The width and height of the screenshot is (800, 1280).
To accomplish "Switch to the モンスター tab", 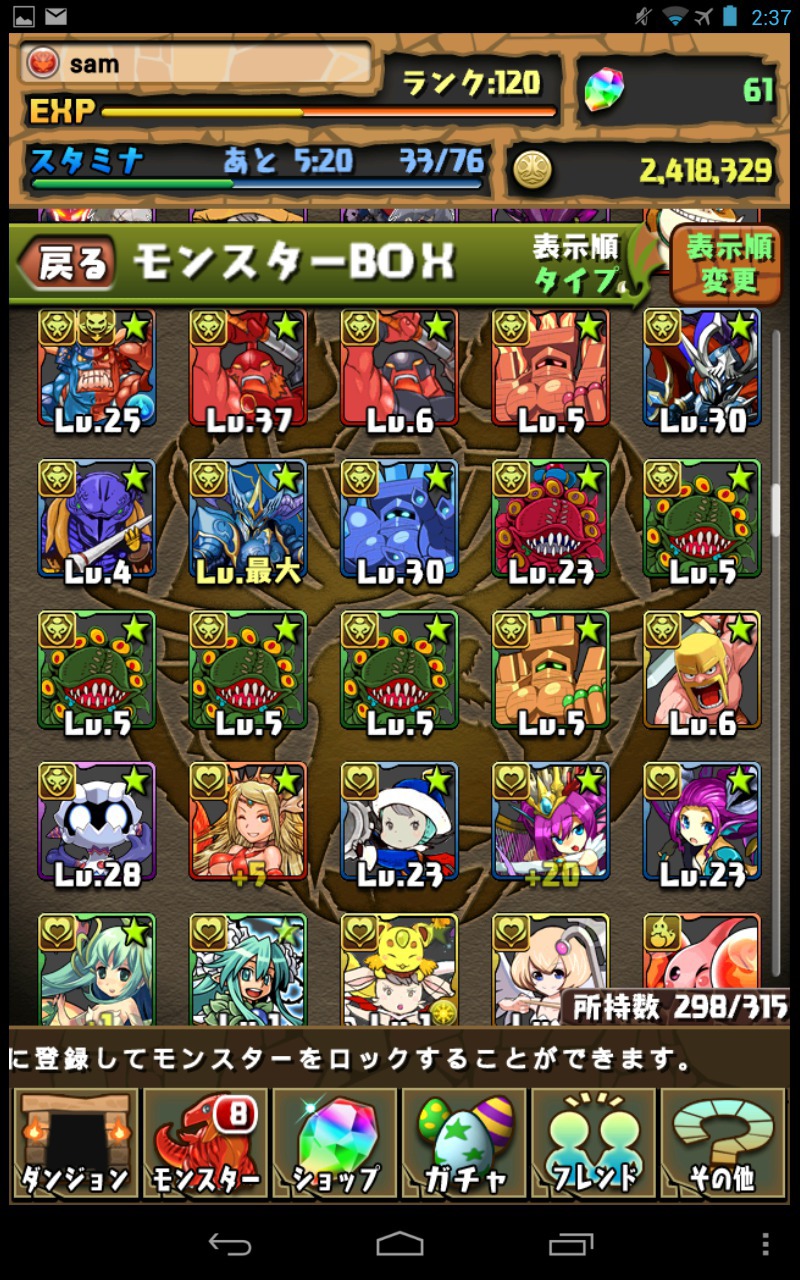I will [x=206, y=1143].
